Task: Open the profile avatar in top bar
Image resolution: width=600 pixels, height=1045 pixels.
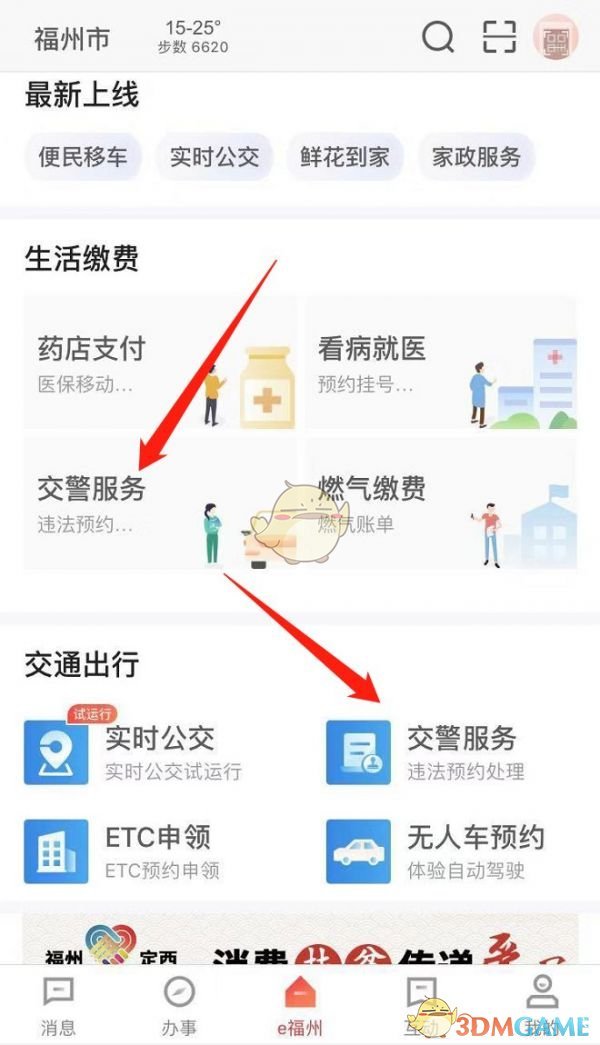Action: coord(556,38)
